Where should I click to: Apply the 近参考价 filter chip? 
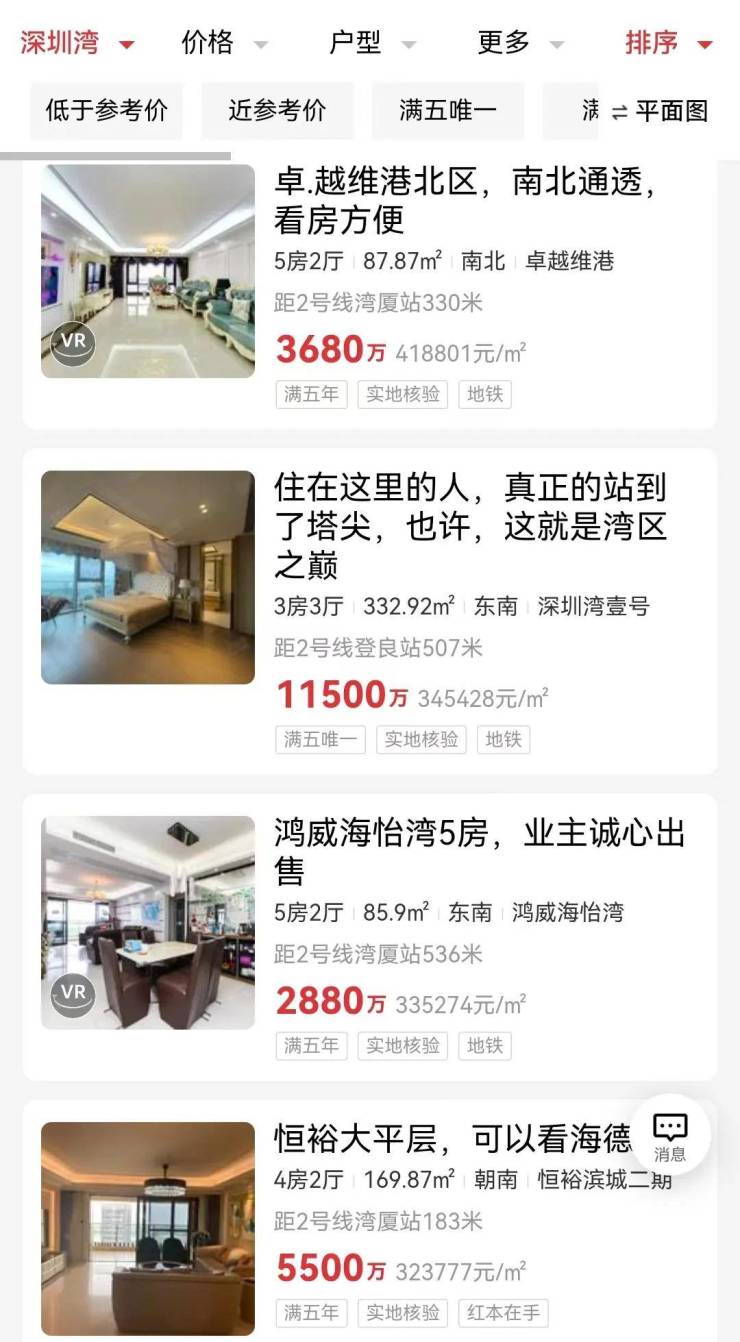[x=277, y=110]
